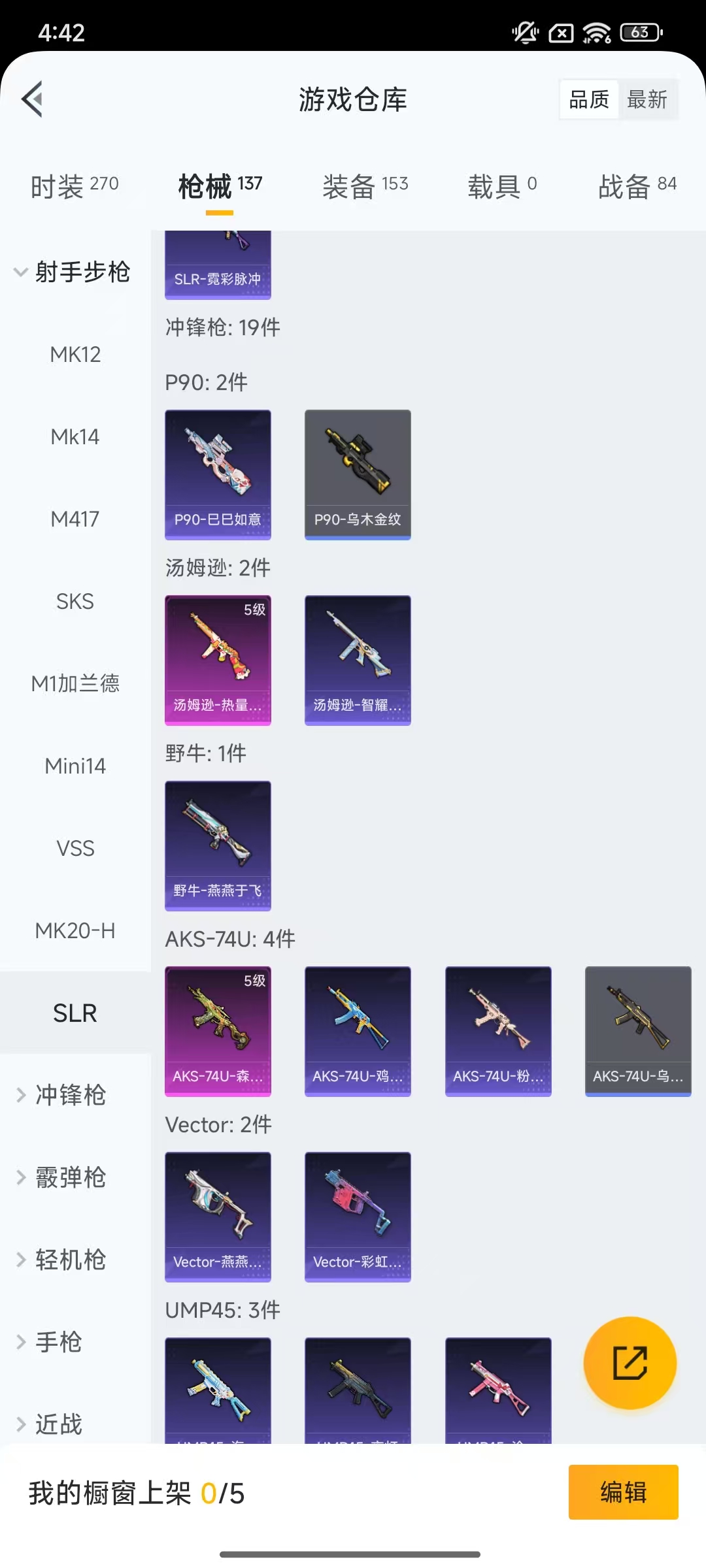The width and height of the screenshot is (706, 1568).
Task: Expand the 霰弹枪 category
Action: 69,1177
